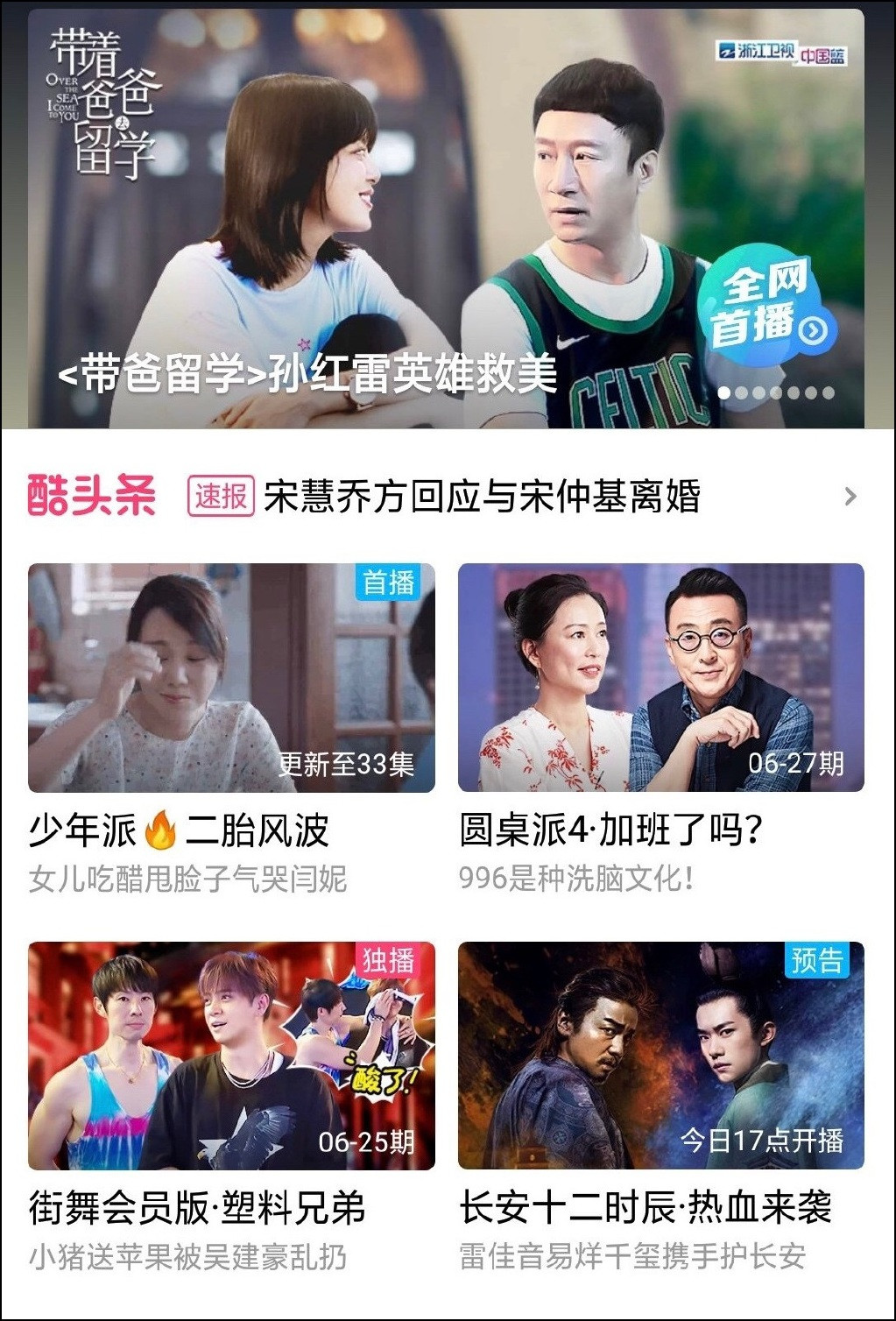
Task: Open the 宋慧乔方回应与宋仲基离婚 headline
Action: click(x=482, y=497)
